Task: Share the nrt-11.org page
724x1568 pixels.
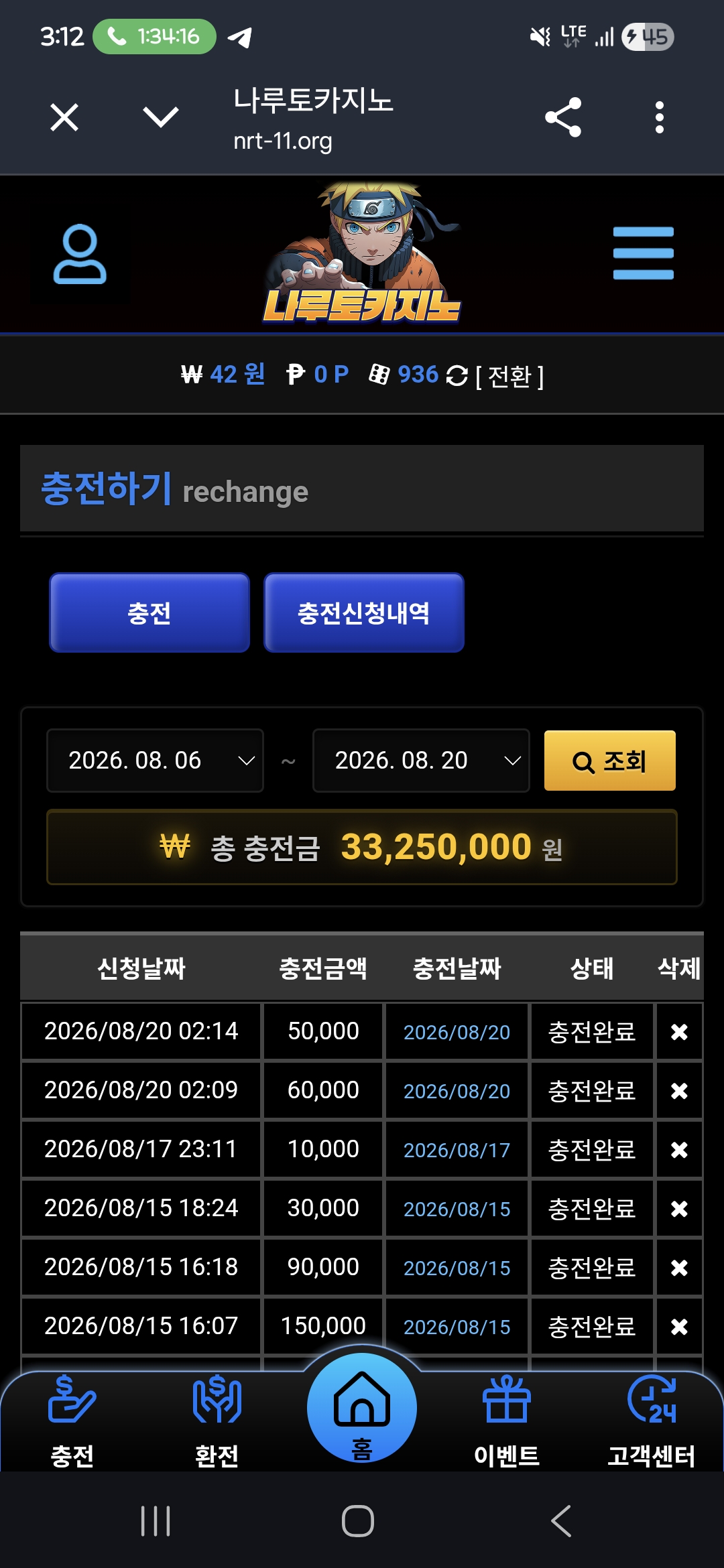Action: (563, 117)
